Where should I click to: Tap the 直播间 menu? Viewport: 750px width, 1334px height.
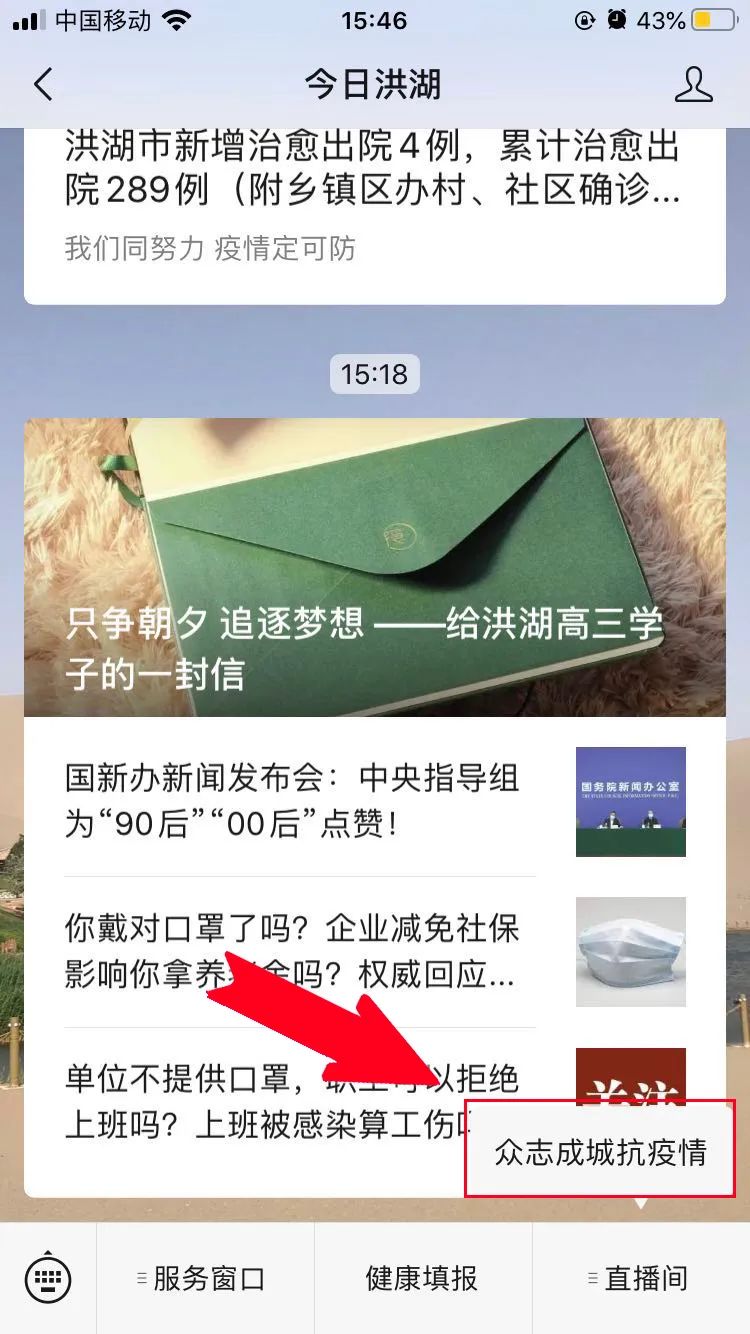tap(640, 1278)
